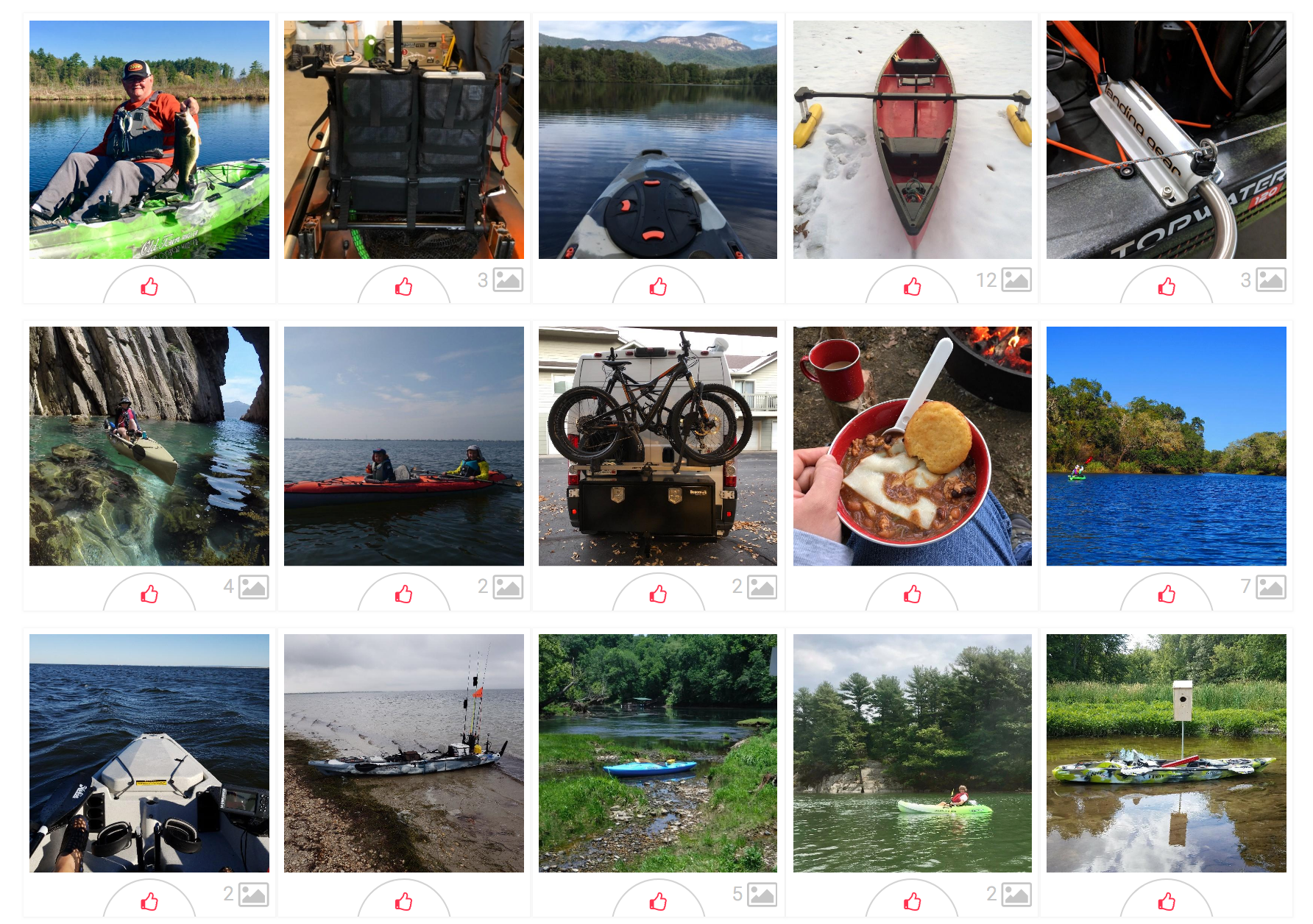
Task: Like the kayaker beside rocky cliffs photo
Action: point(149,594)
